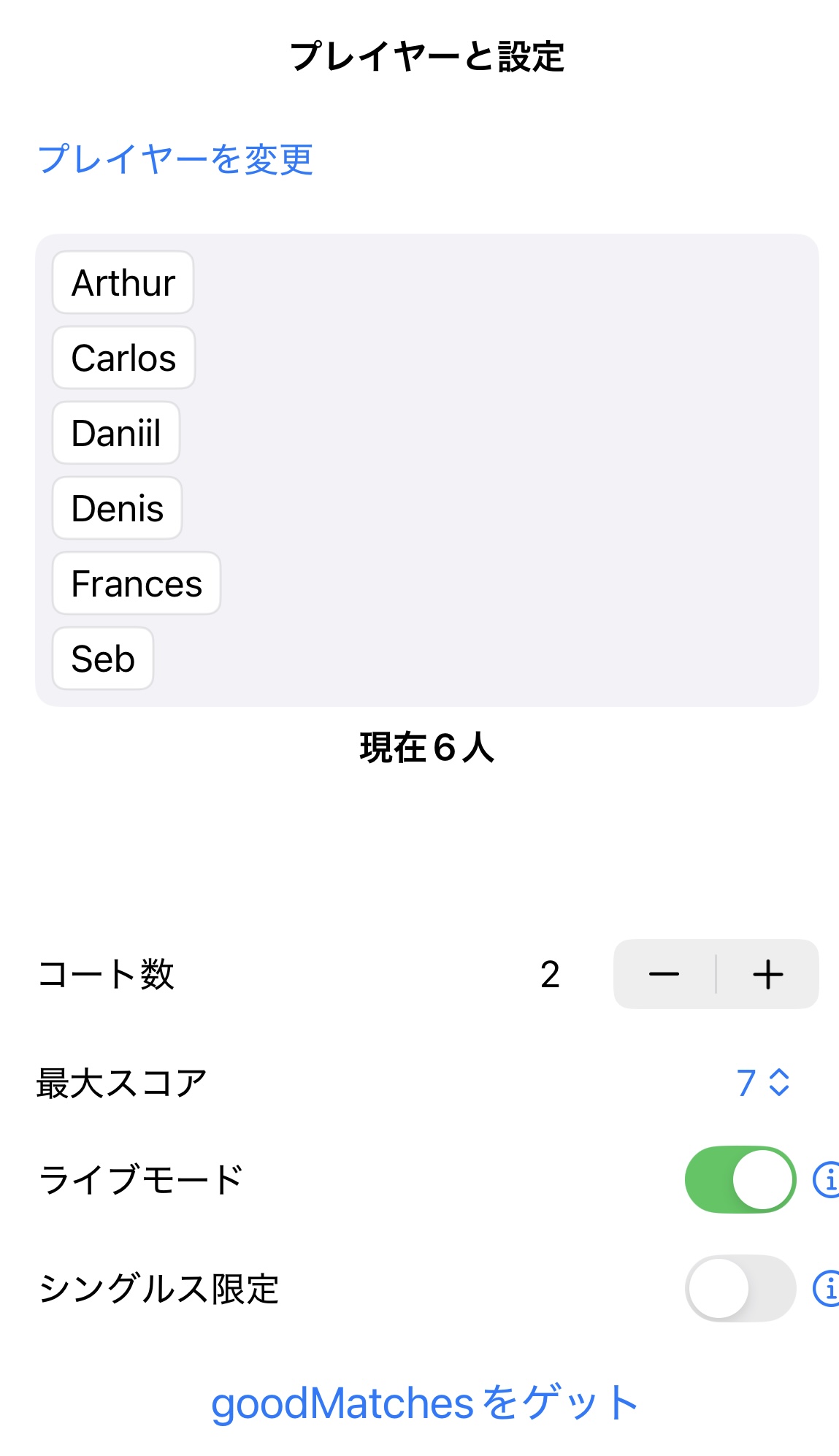The height and width of the screenshot is (1456, 839).
Task: Enable the シングルス限定 switch
Action: [x=740, y=1288]
